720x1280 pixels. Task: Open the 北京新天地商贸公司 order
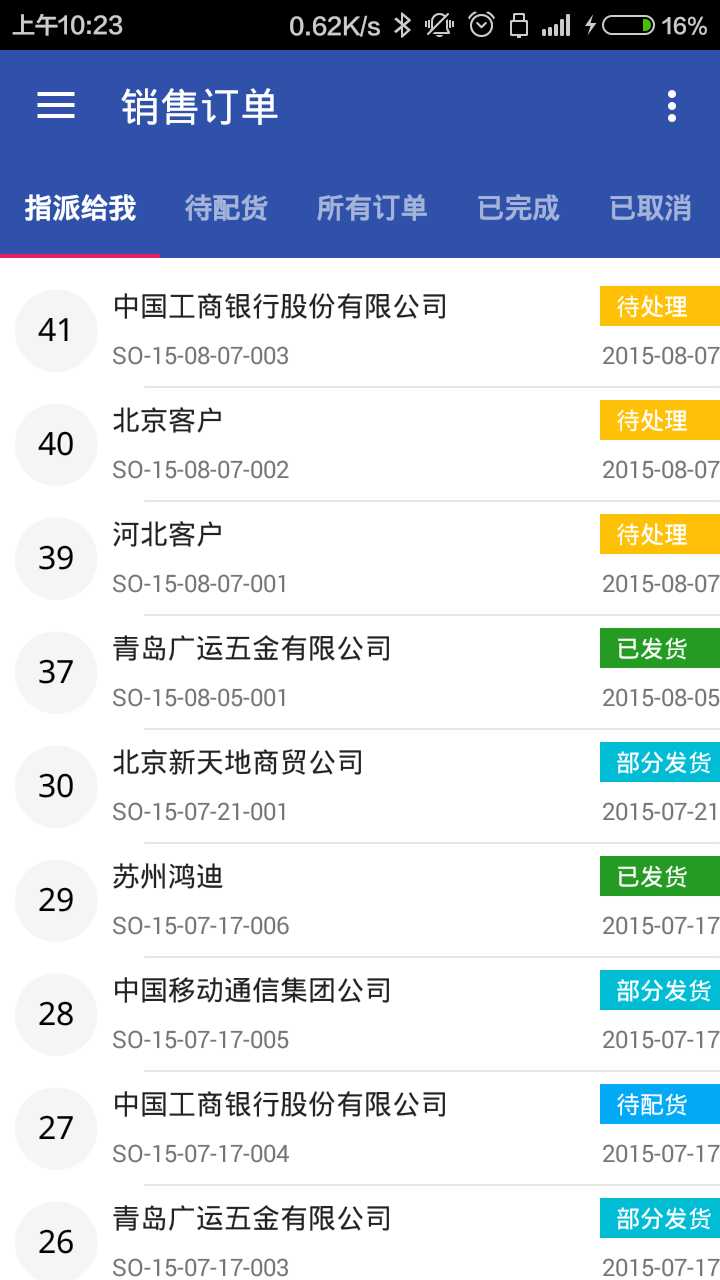click(x=360, y=786)
